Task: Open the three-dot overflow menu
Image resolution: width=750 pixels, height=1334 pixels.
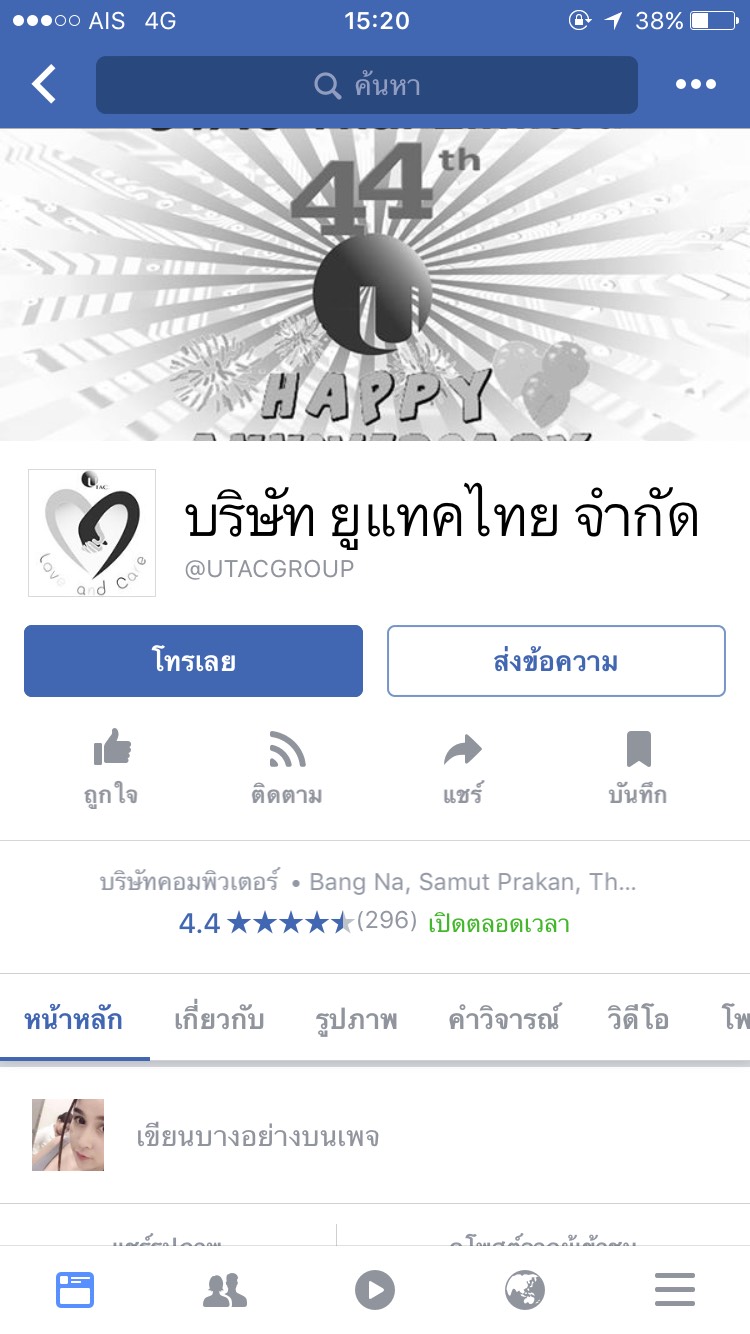Action: 695,85
